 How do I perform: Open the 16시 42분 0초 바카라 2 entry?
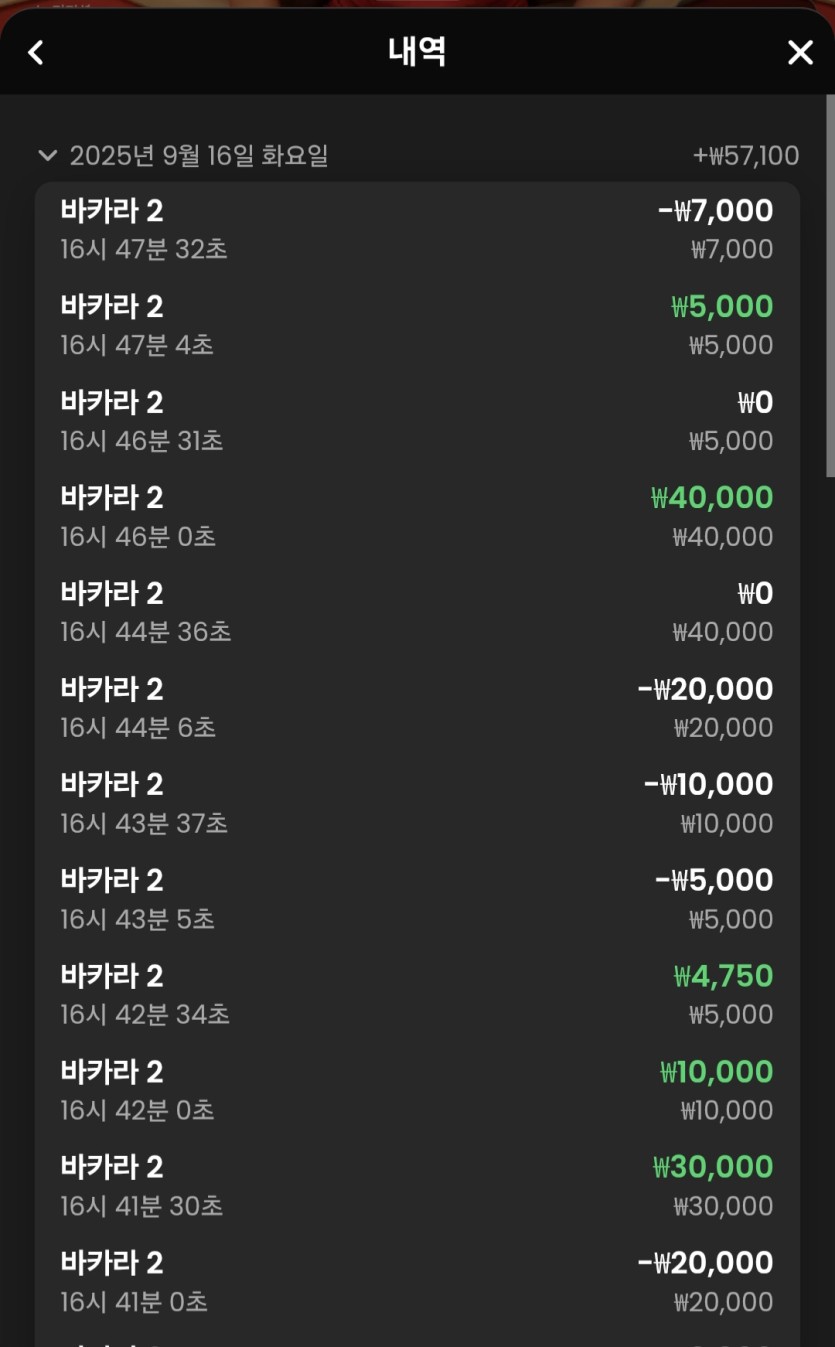click(x=417, y=1090)
